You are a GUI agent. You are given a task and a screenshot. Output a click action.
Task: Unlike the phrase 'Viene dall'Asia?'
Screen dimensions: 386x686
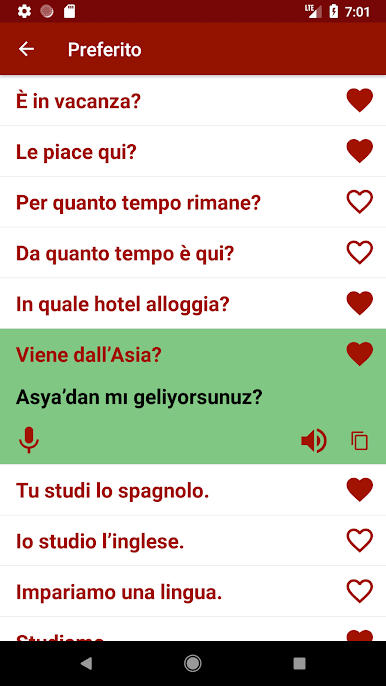coord(360,354)
